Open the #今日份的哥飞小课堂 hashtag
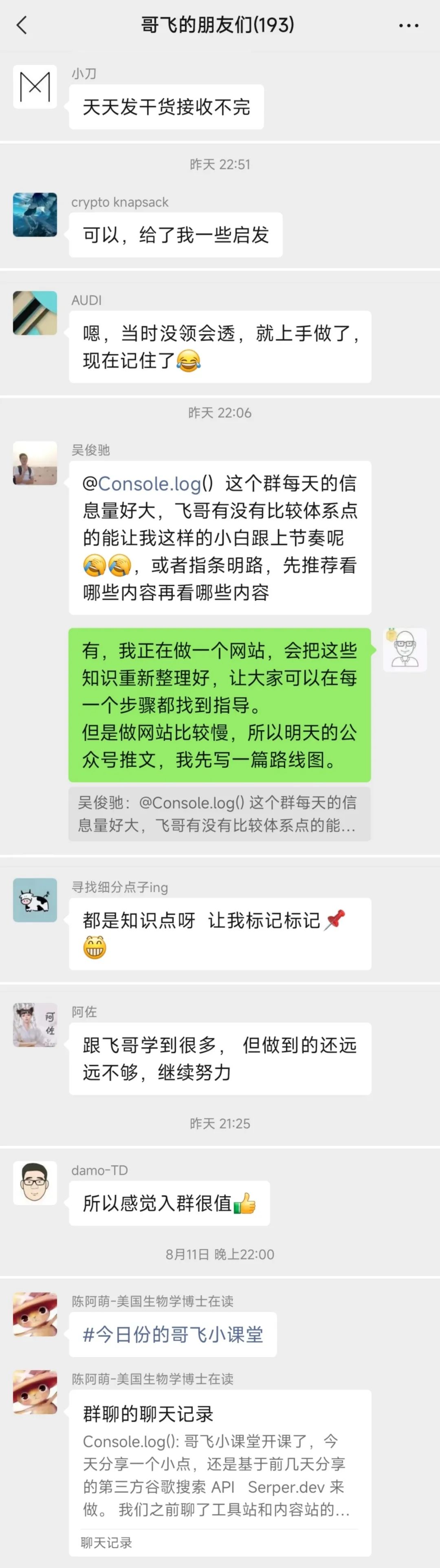The image size is (440, 1568). click(173, 1335)
